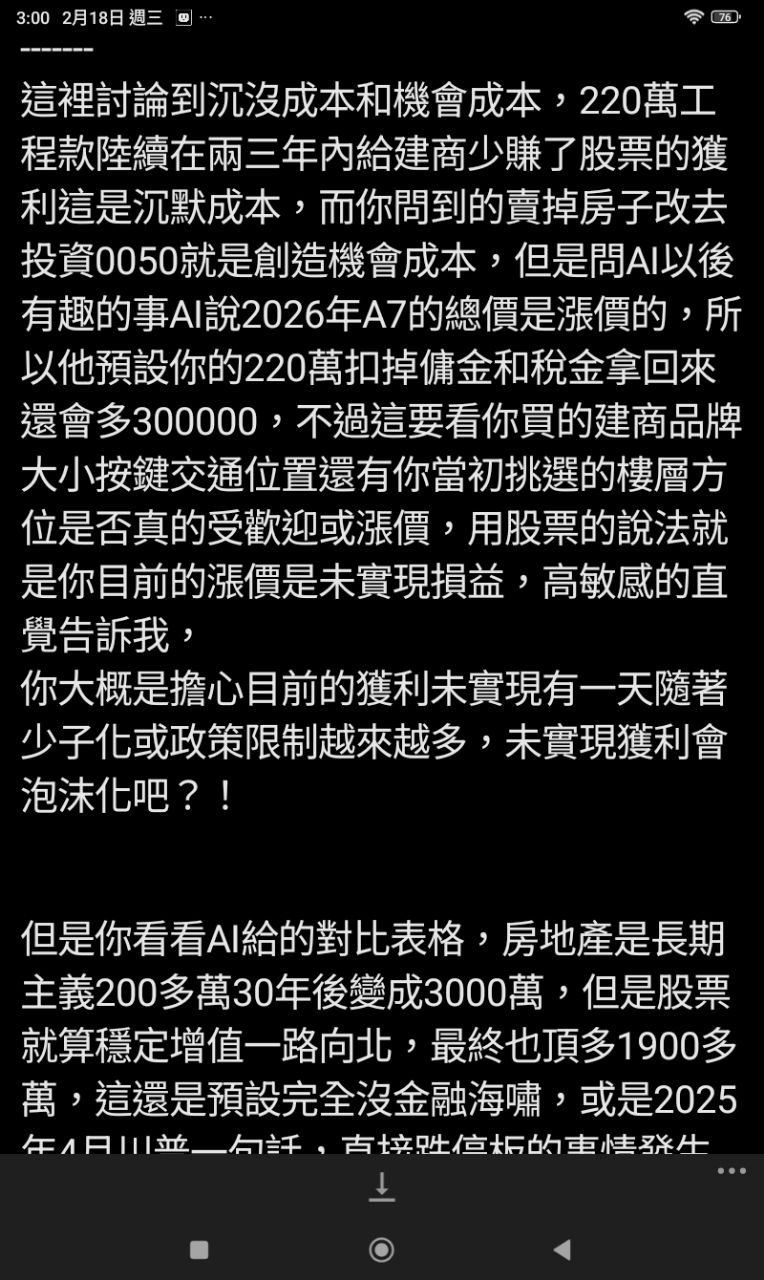Return to the home screen

point(381,1249)
